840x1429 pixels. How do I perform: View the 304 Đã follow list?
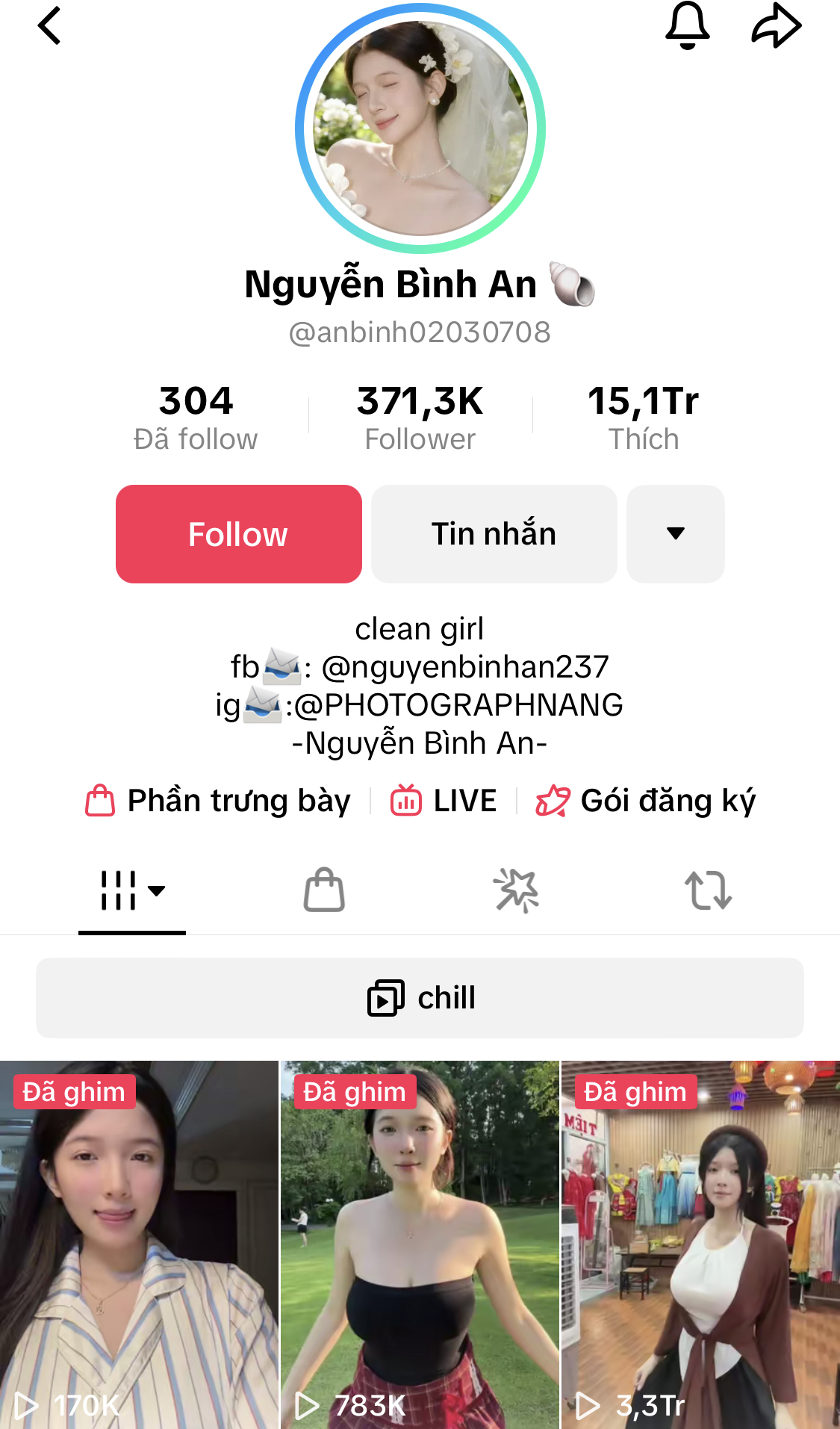click(196, 418)
